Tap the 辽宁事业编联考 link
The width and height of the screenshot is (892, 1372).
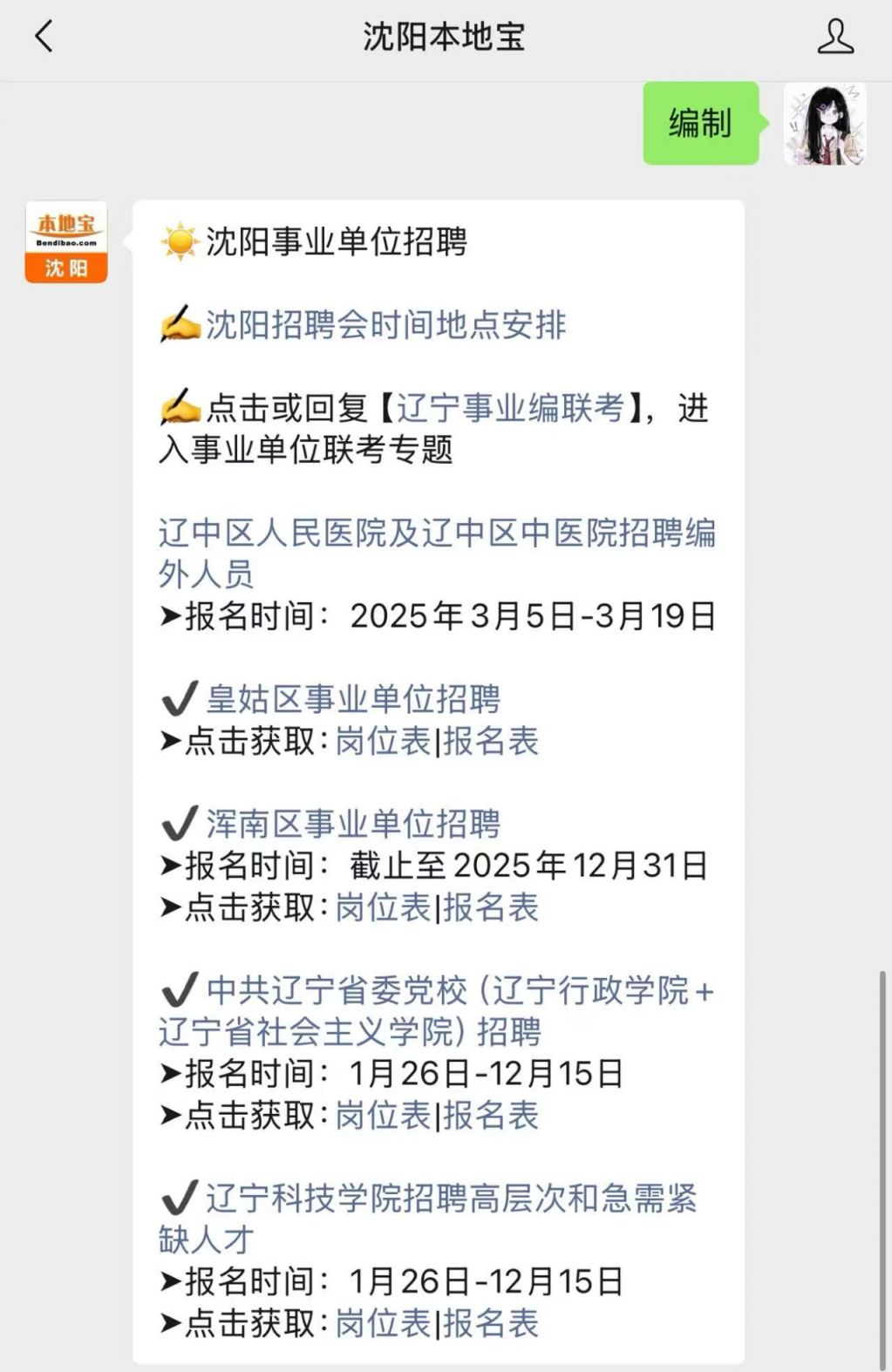tap(510, 408)
